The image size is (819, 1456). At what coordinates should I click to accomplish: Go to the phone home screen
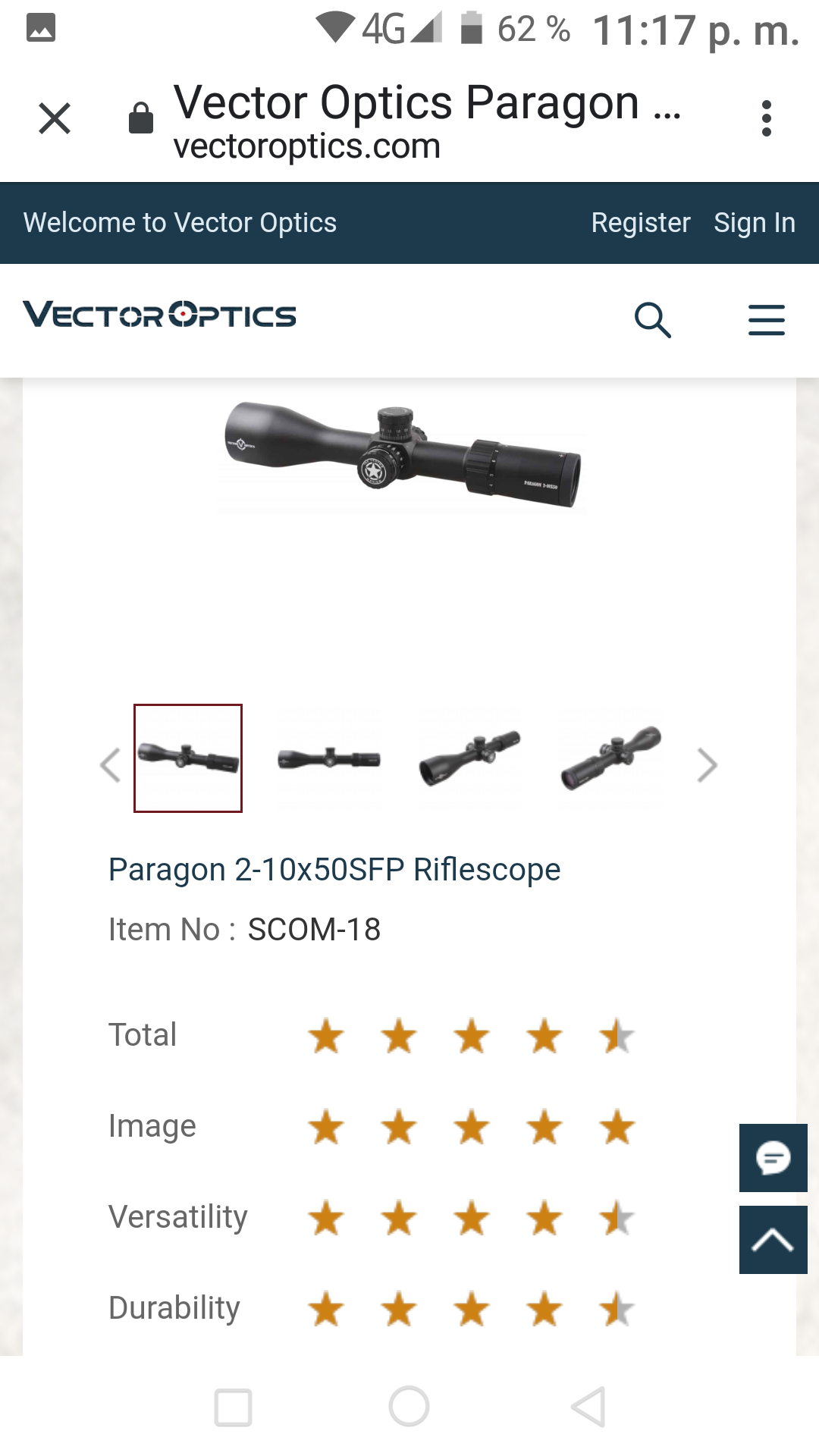tap(409, 1407)
